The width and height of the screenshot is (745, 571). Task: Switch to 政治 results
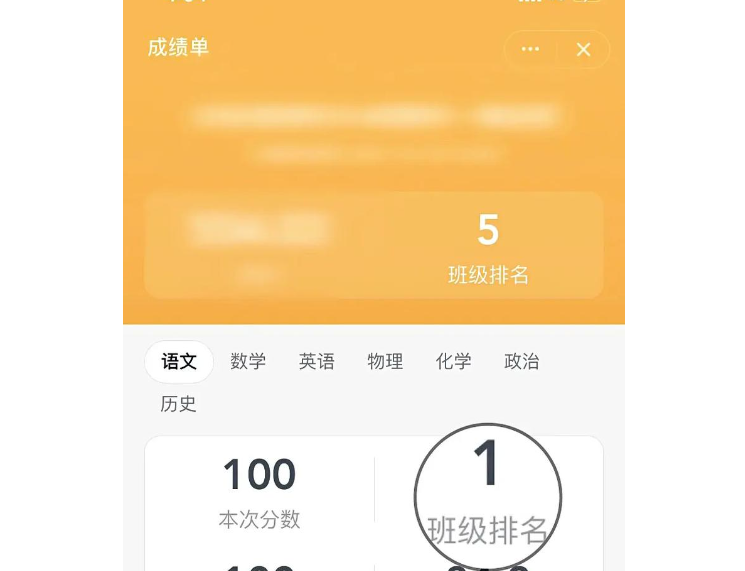[522, 362]
